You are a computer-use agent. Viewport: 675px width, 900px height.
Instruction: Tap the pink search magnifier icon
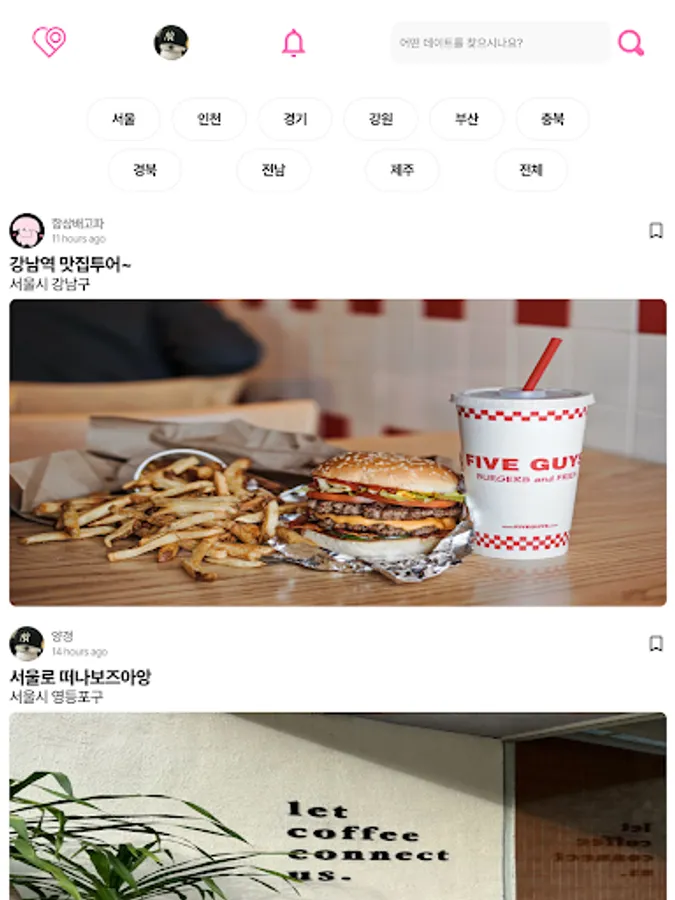click(x=630, y=43)
